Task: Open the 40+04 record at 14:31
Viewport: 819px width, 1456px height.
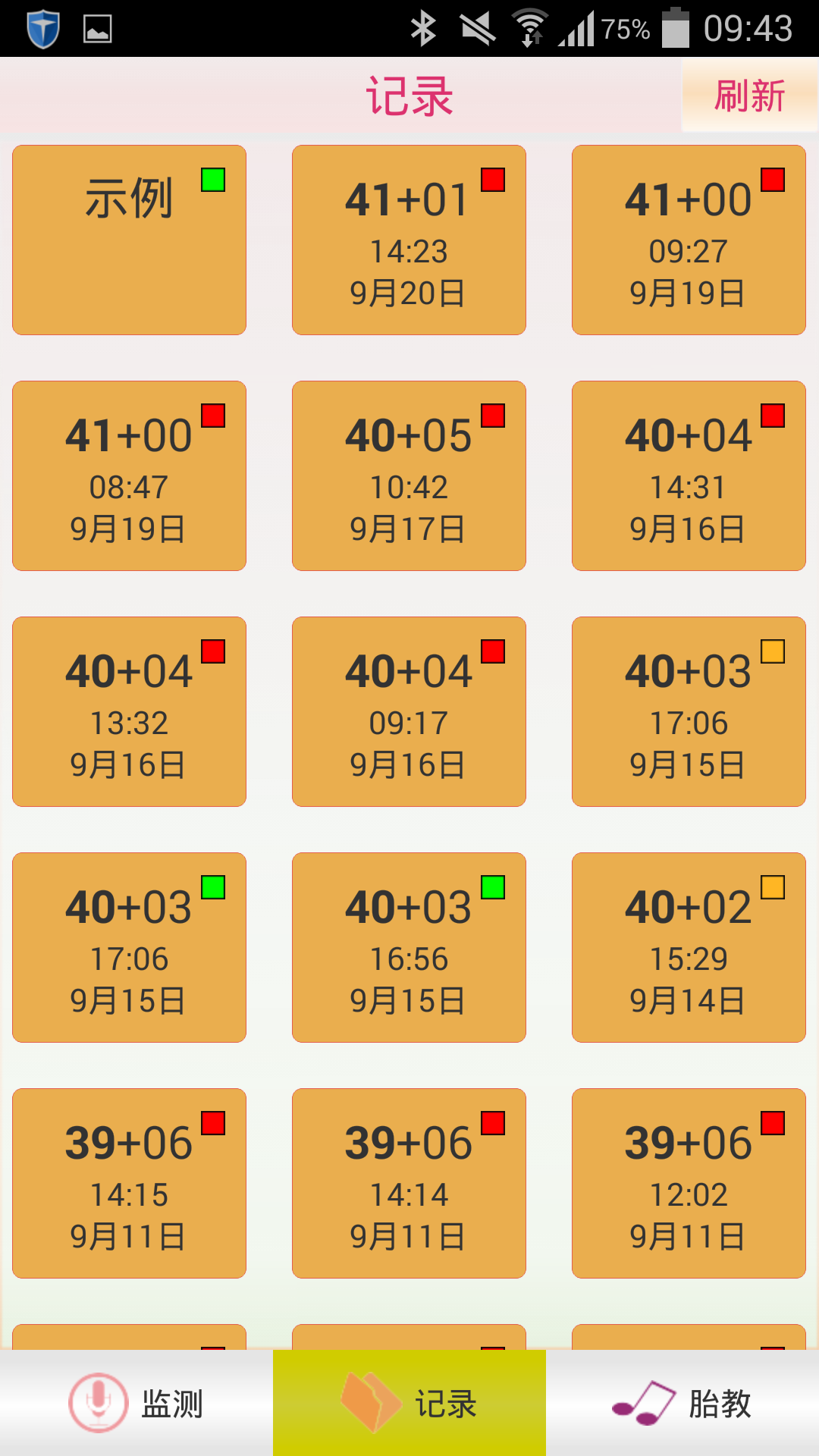Action: pos(689,475)
